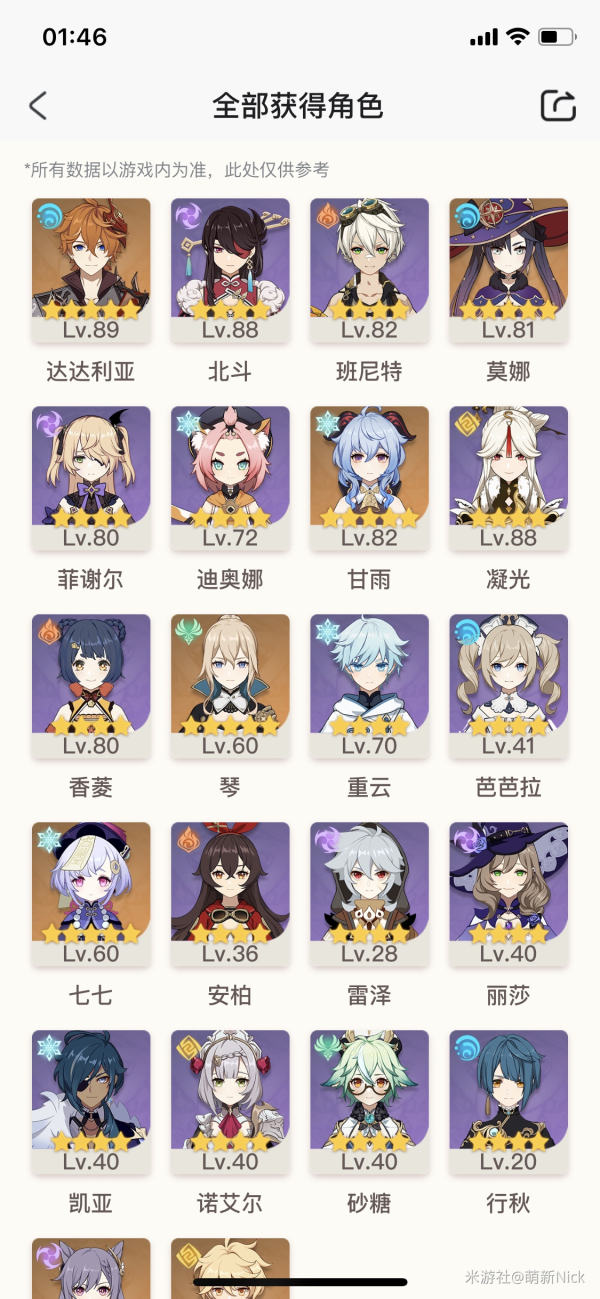
Task: Open 凯亚 character card
Action: 91,1102
